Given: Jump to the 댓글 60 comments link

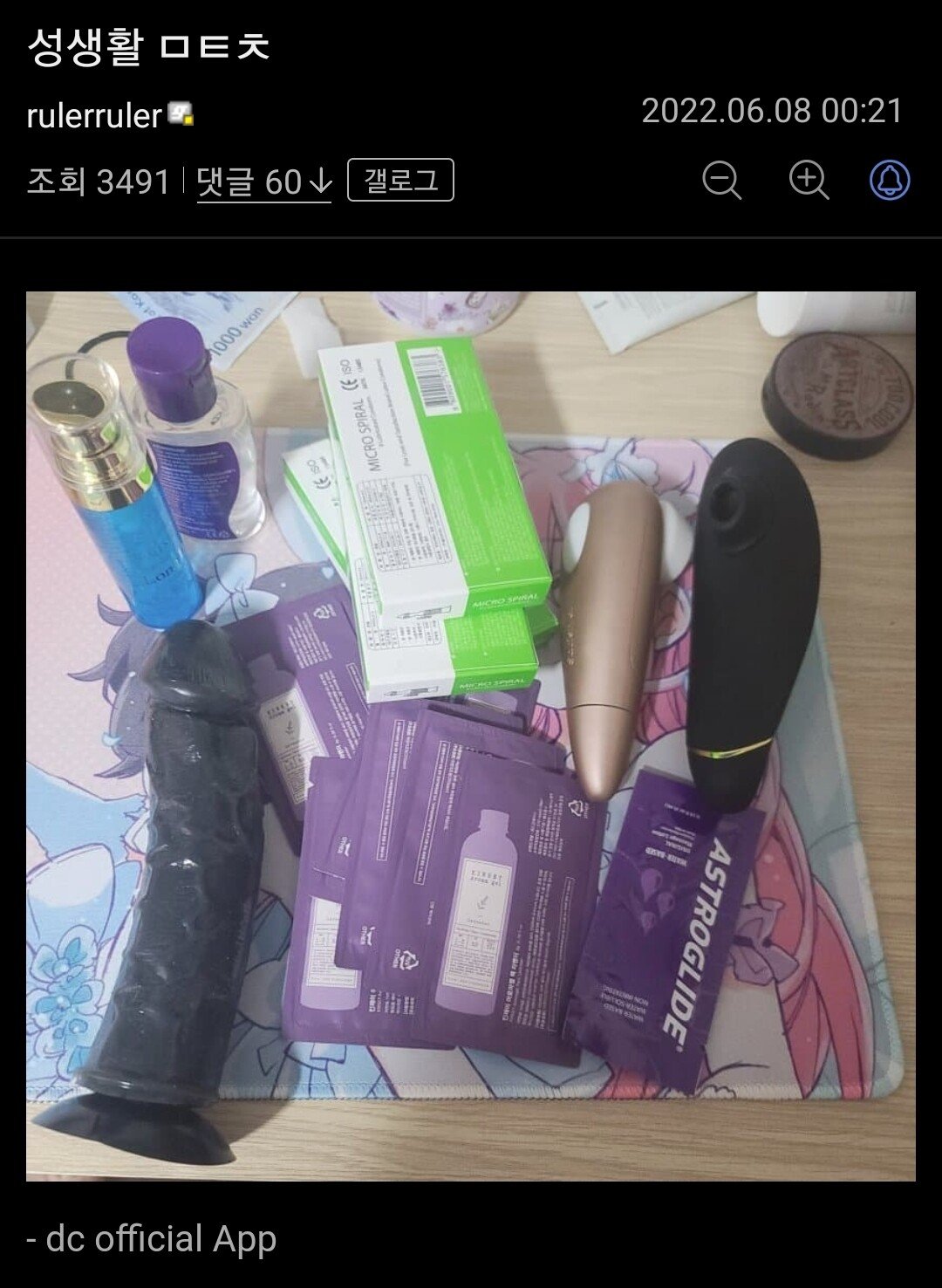Looking at the screenshot, I should click(x=263, y=182).
